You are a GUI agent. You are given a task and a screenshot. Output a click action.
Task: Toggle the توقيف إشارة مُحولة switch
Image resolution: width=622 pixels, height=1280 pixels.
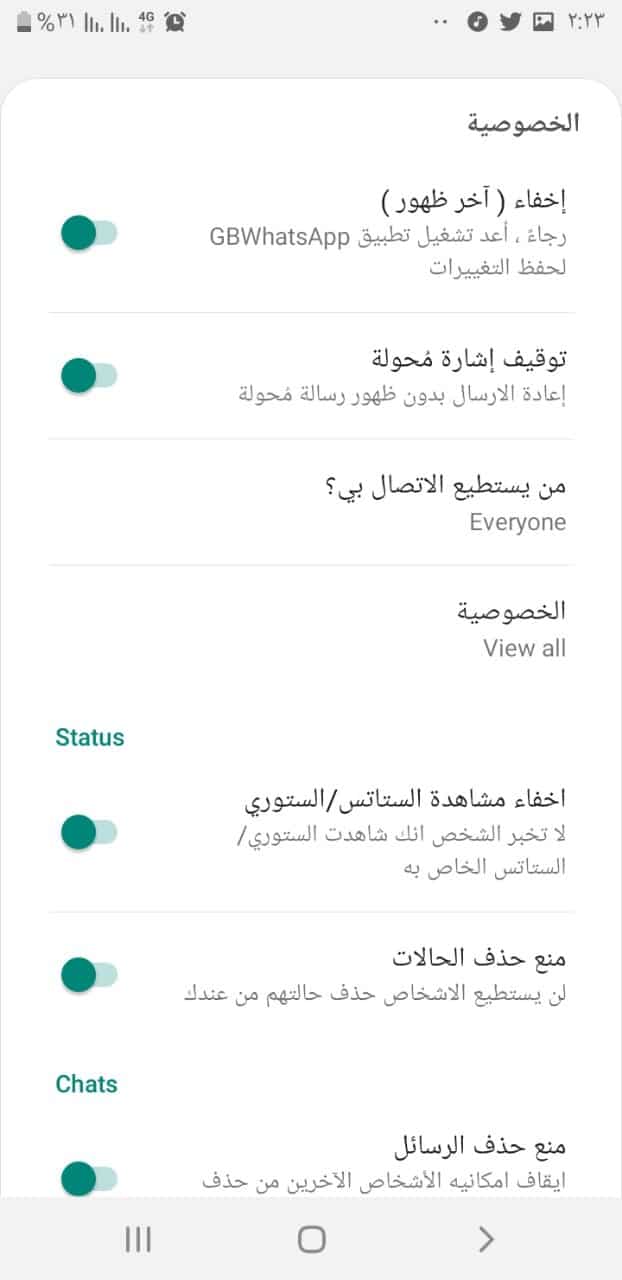tap(88, 376)
